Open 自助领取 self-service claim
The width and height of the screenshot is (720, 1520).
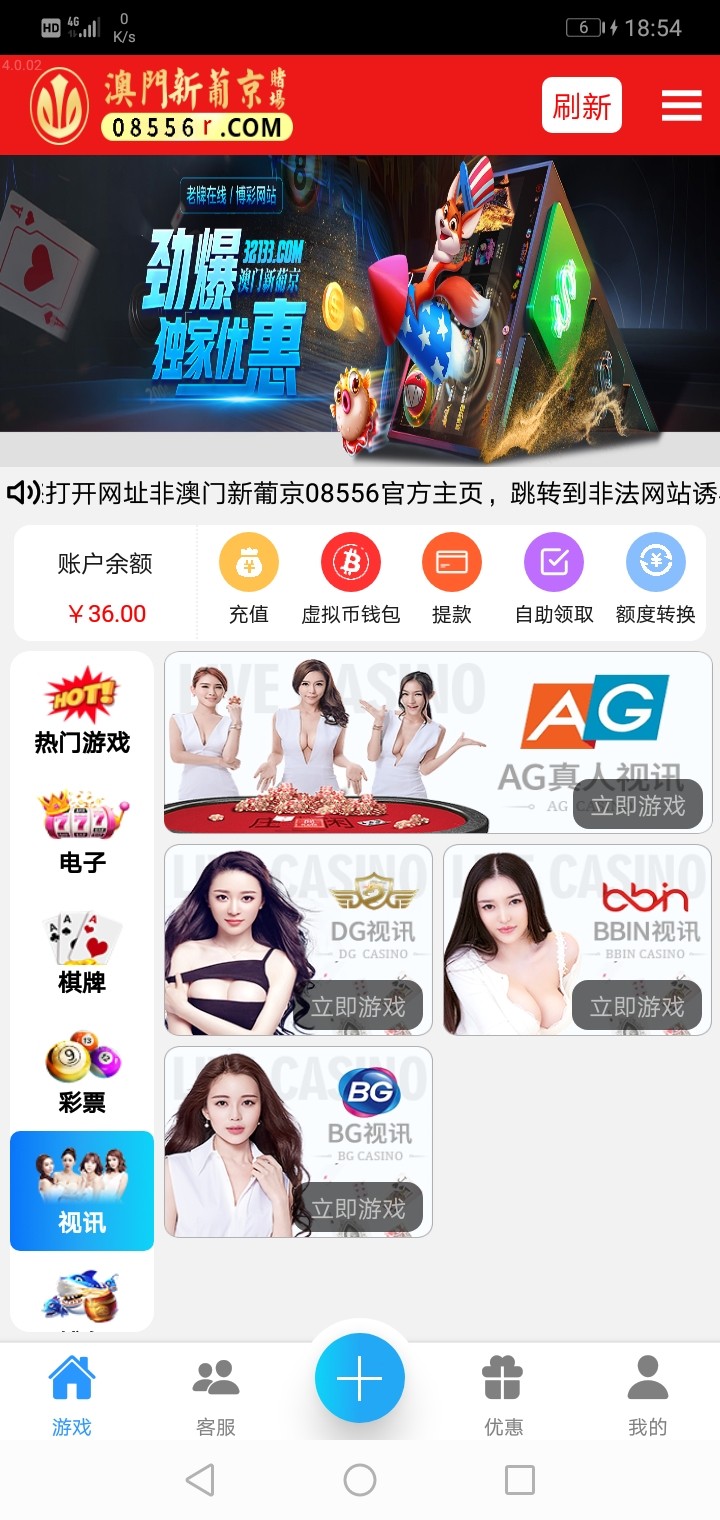(554, 580)
